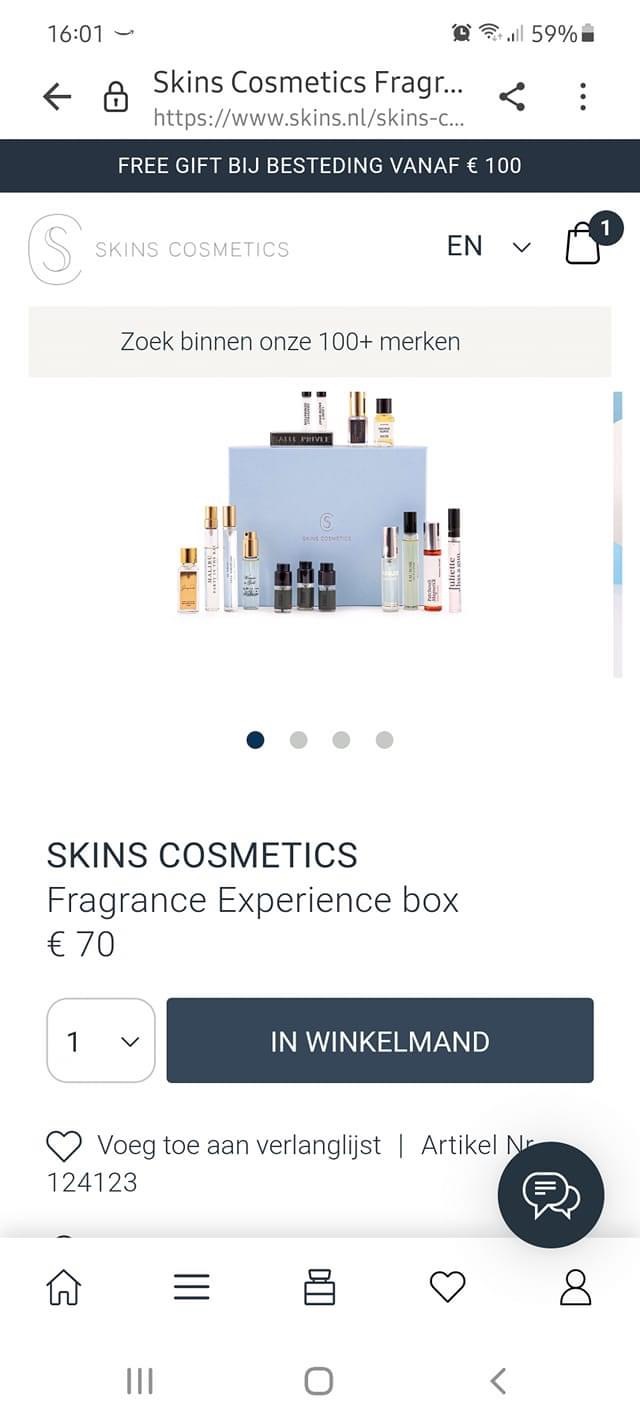Add product to verlanglijst wishlist

tap(214, 1145)
